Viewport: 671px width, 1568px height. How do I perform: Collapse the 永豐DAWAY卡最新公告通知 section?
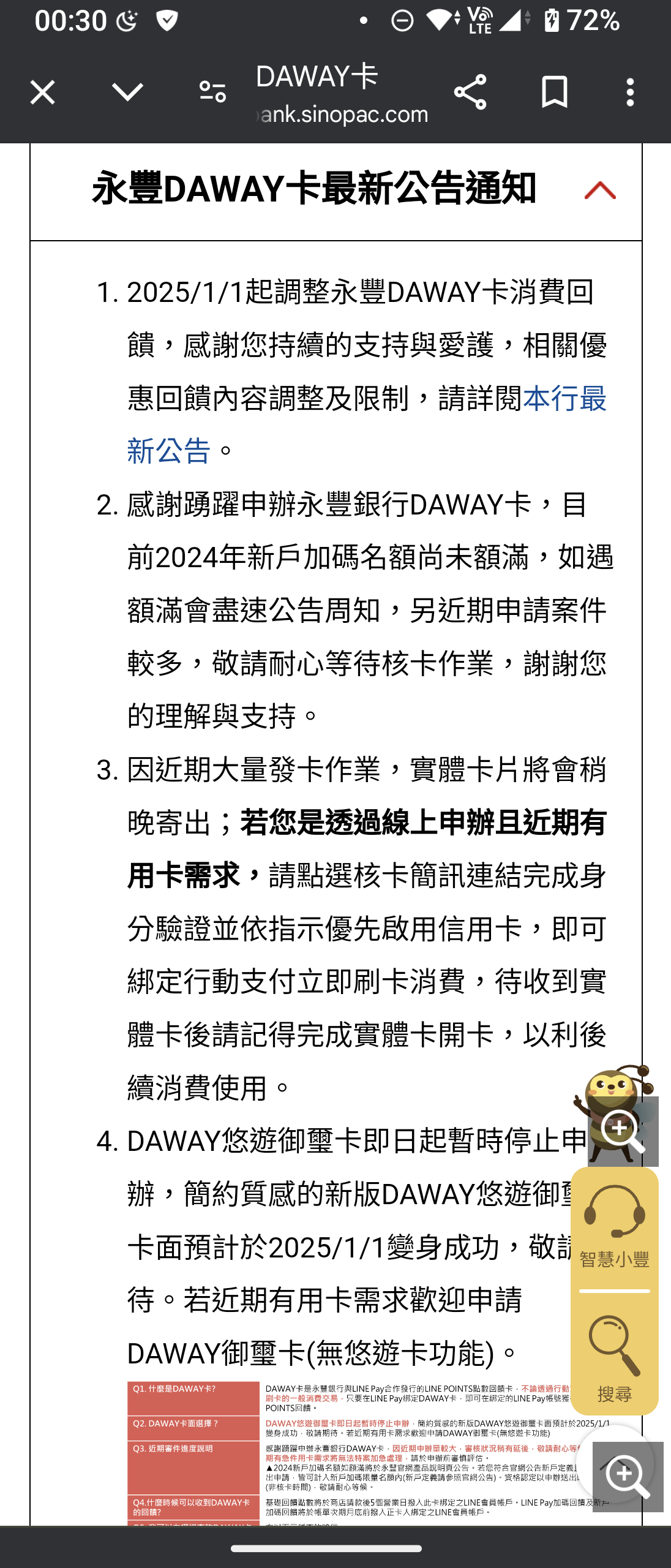pos(600,190)
